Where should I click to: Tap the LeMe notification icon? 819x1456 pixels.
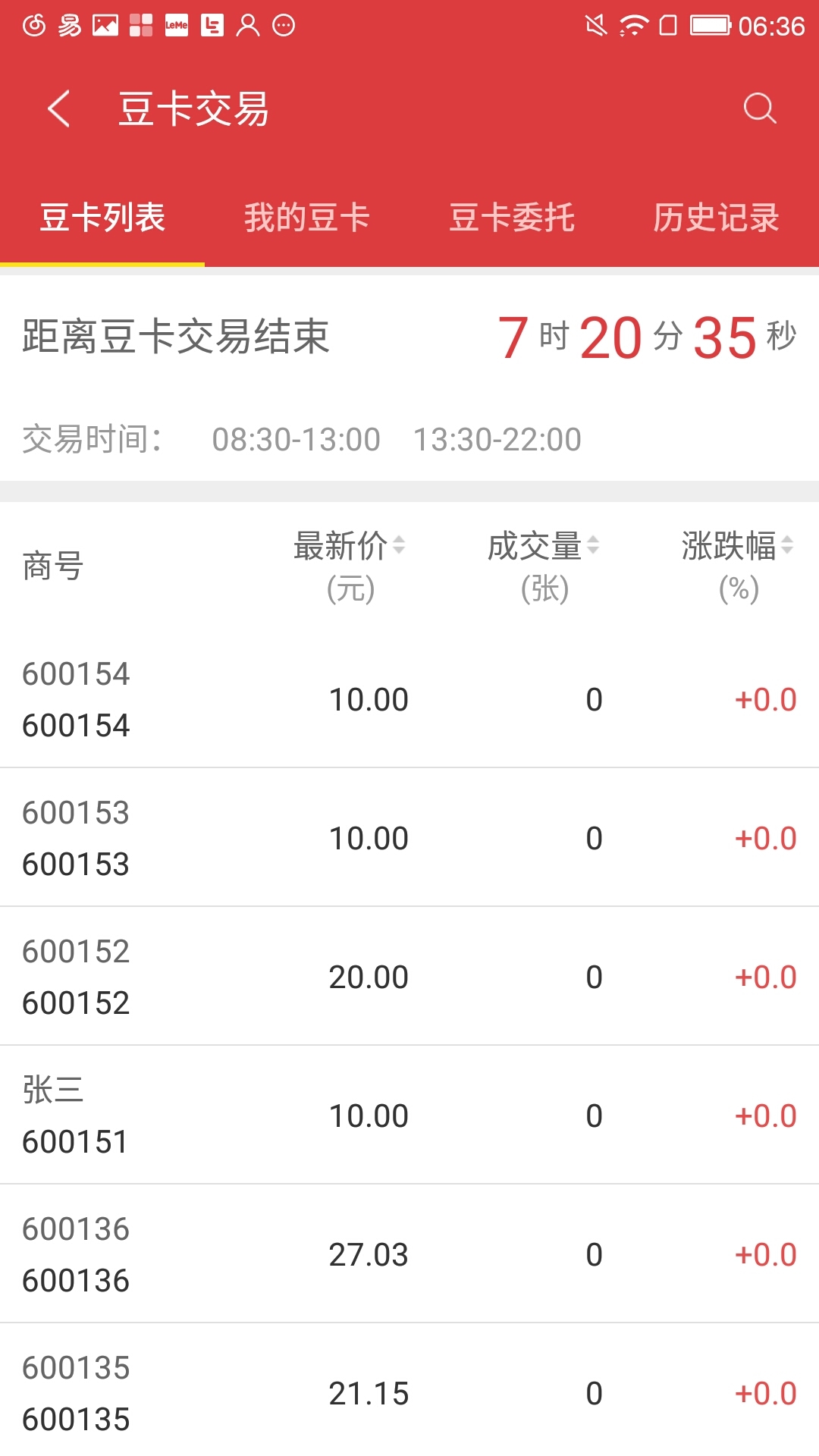click(x=177, y=23)
